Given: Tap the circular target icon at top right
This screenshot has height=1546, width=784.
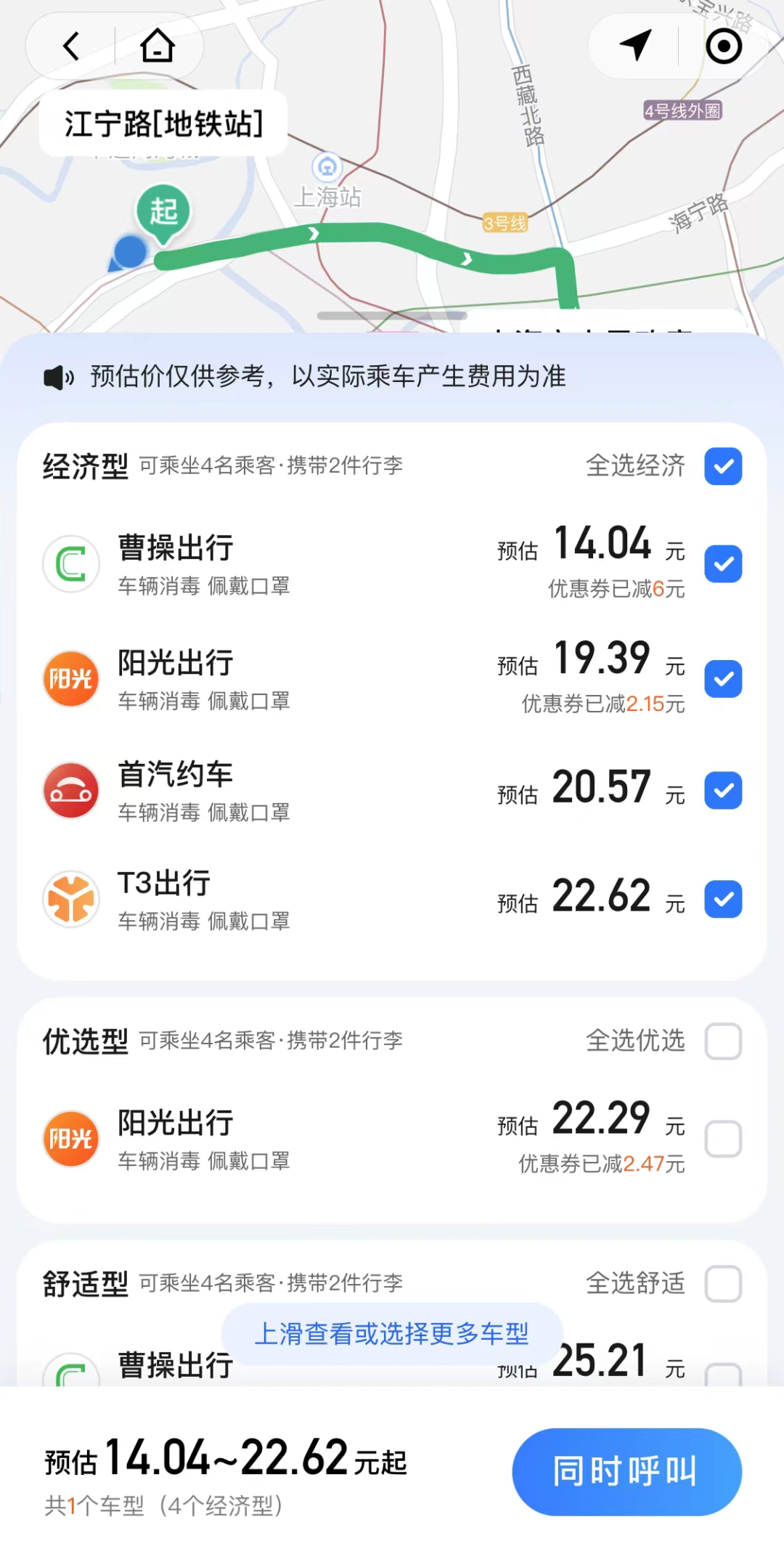Looking at the screenshot, I should tap(724, 46).
